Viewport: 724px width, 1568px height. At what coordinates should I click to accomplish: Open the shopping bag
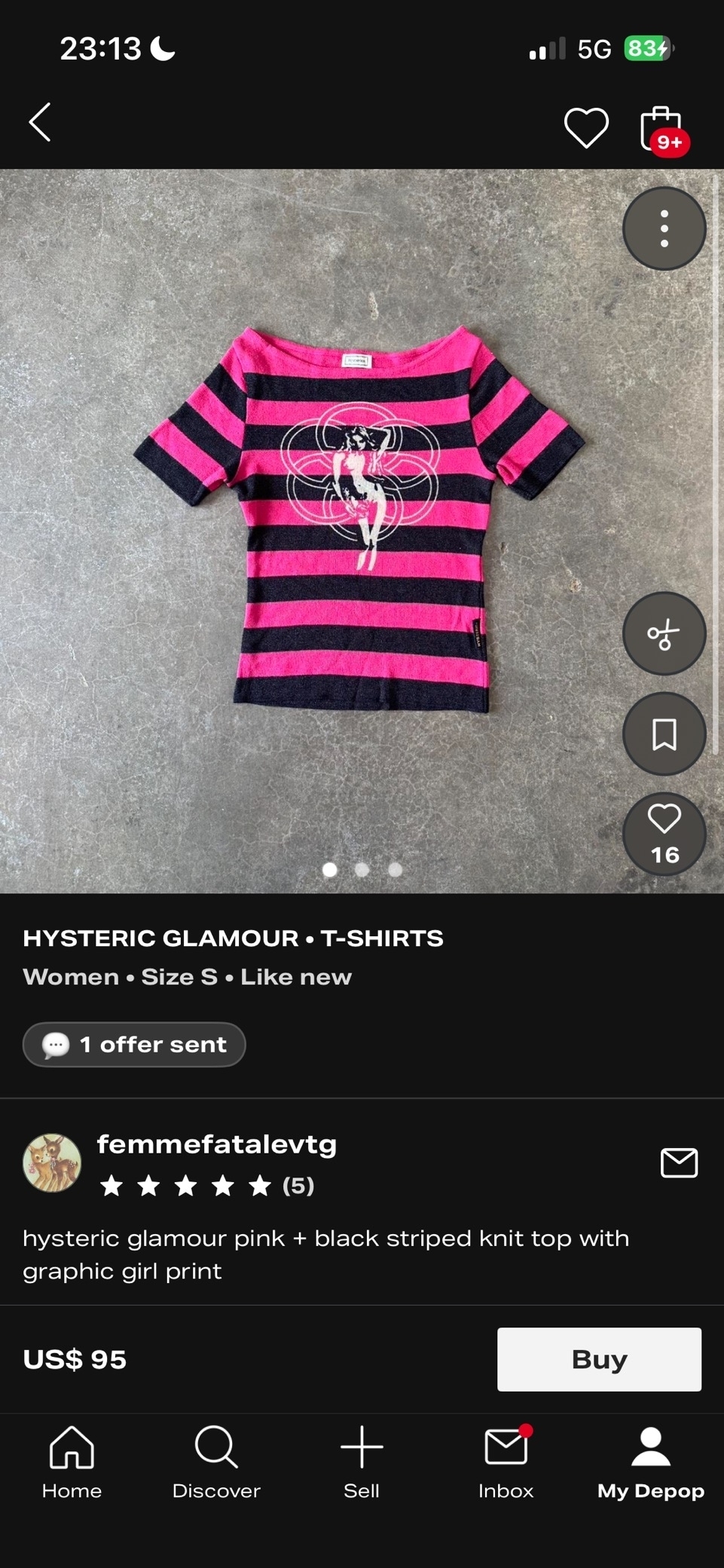661,130
